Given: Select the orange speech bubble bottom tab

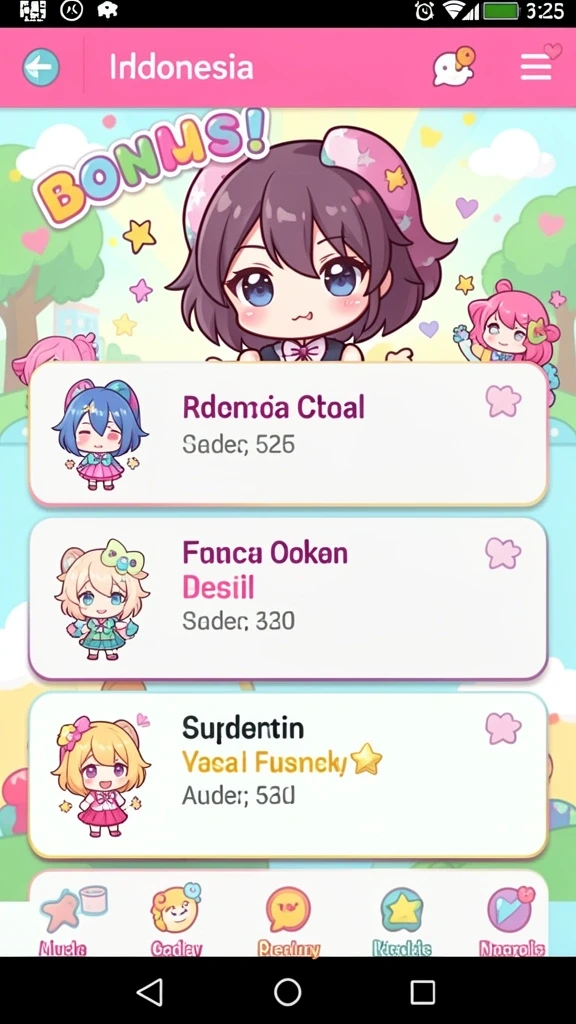Looking at the screenshot, I should 289,921.
